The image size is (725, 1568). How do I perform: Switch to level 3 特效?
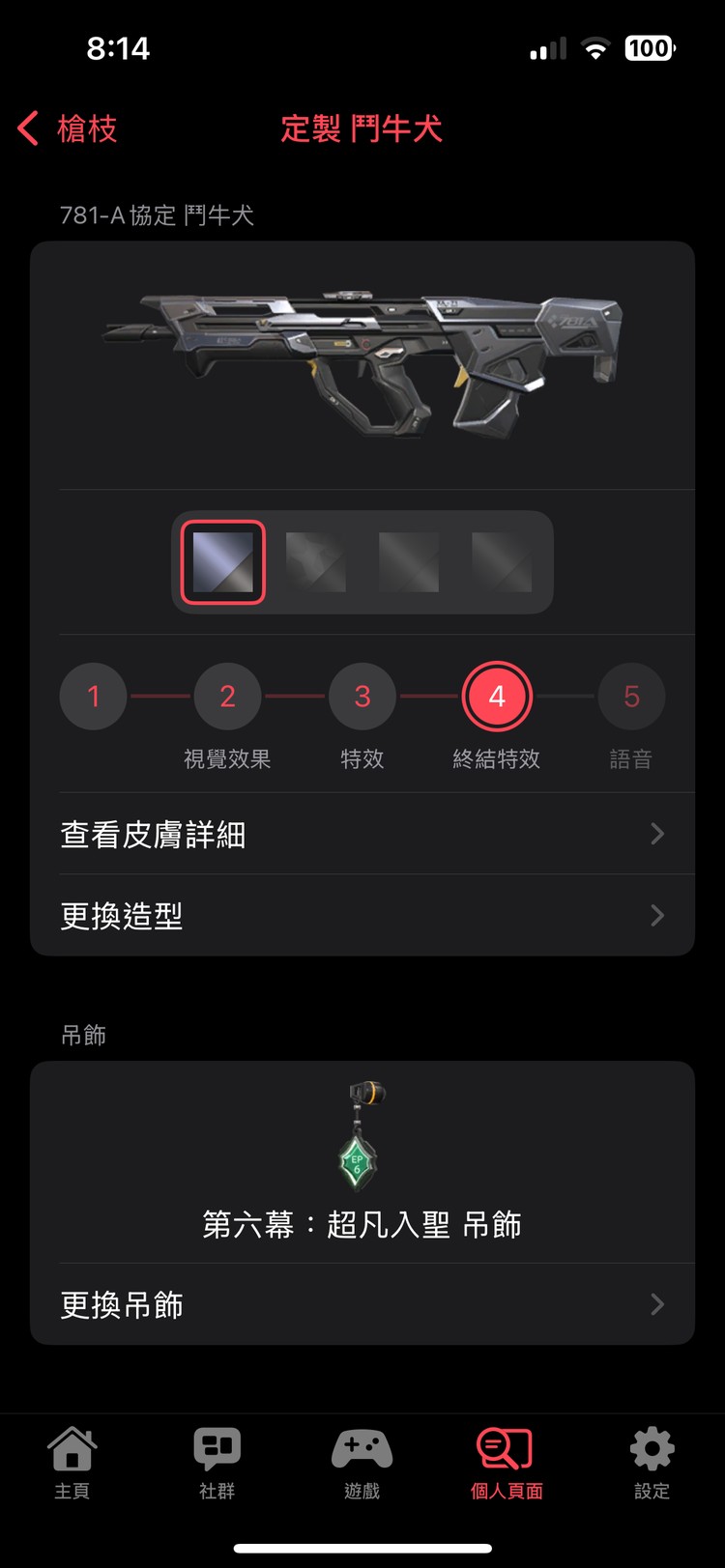click(362, 697)
